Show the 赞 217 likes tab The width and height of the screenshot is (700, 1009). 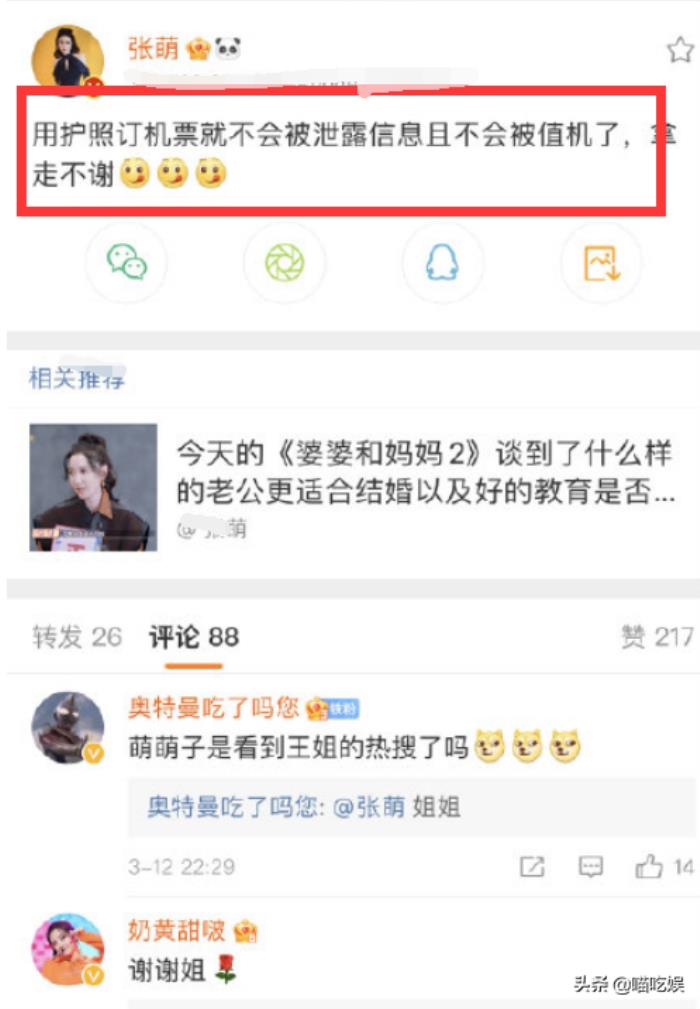[x=656, y=636]
